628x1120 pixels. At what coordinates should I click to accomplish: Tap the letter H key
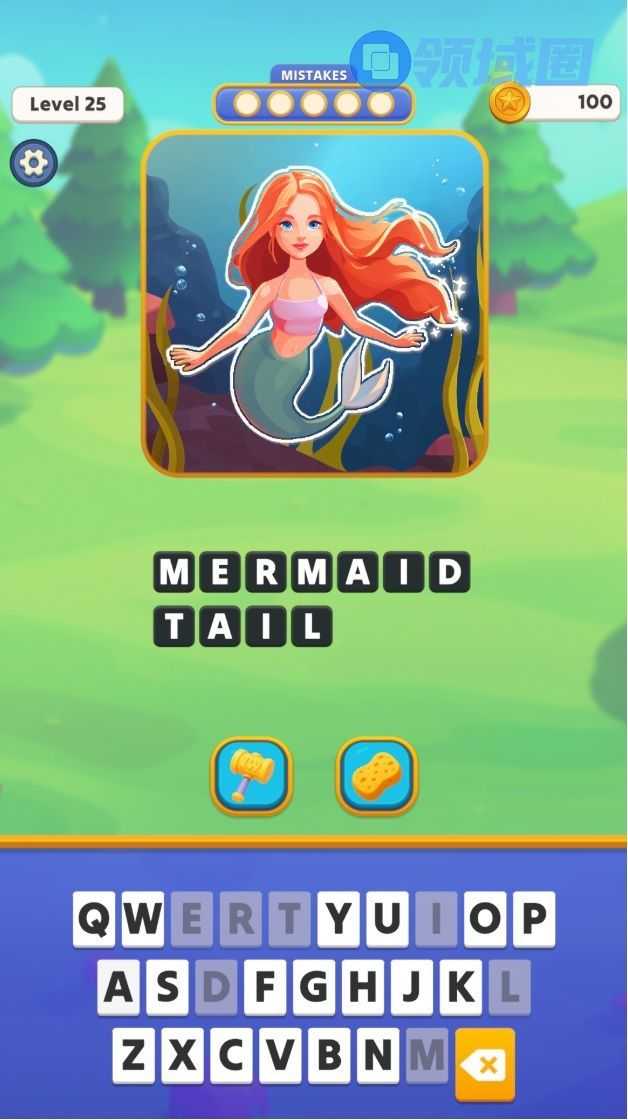(362, 987)
